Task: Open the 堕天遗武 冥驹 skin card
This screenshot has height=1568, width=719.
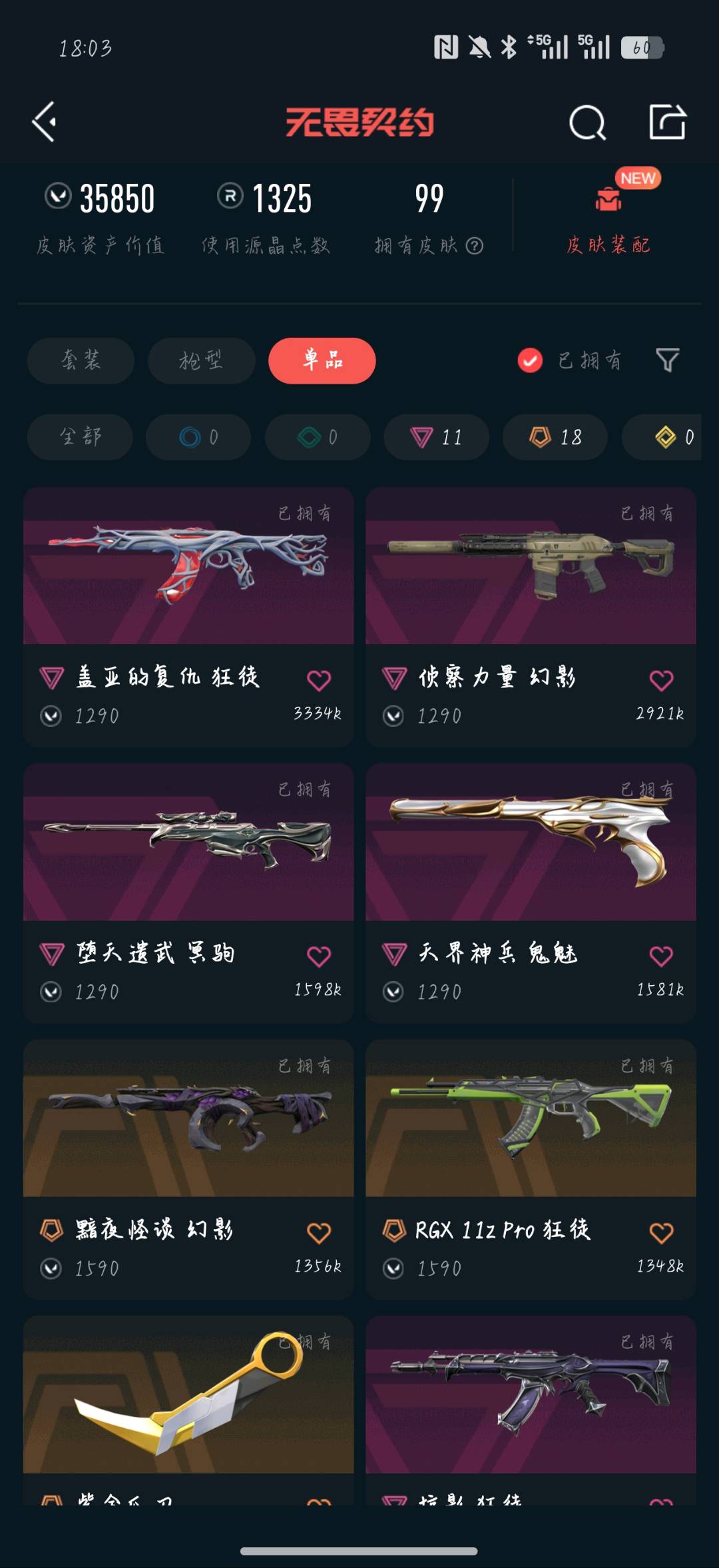Action: click(x=188, y=893)
